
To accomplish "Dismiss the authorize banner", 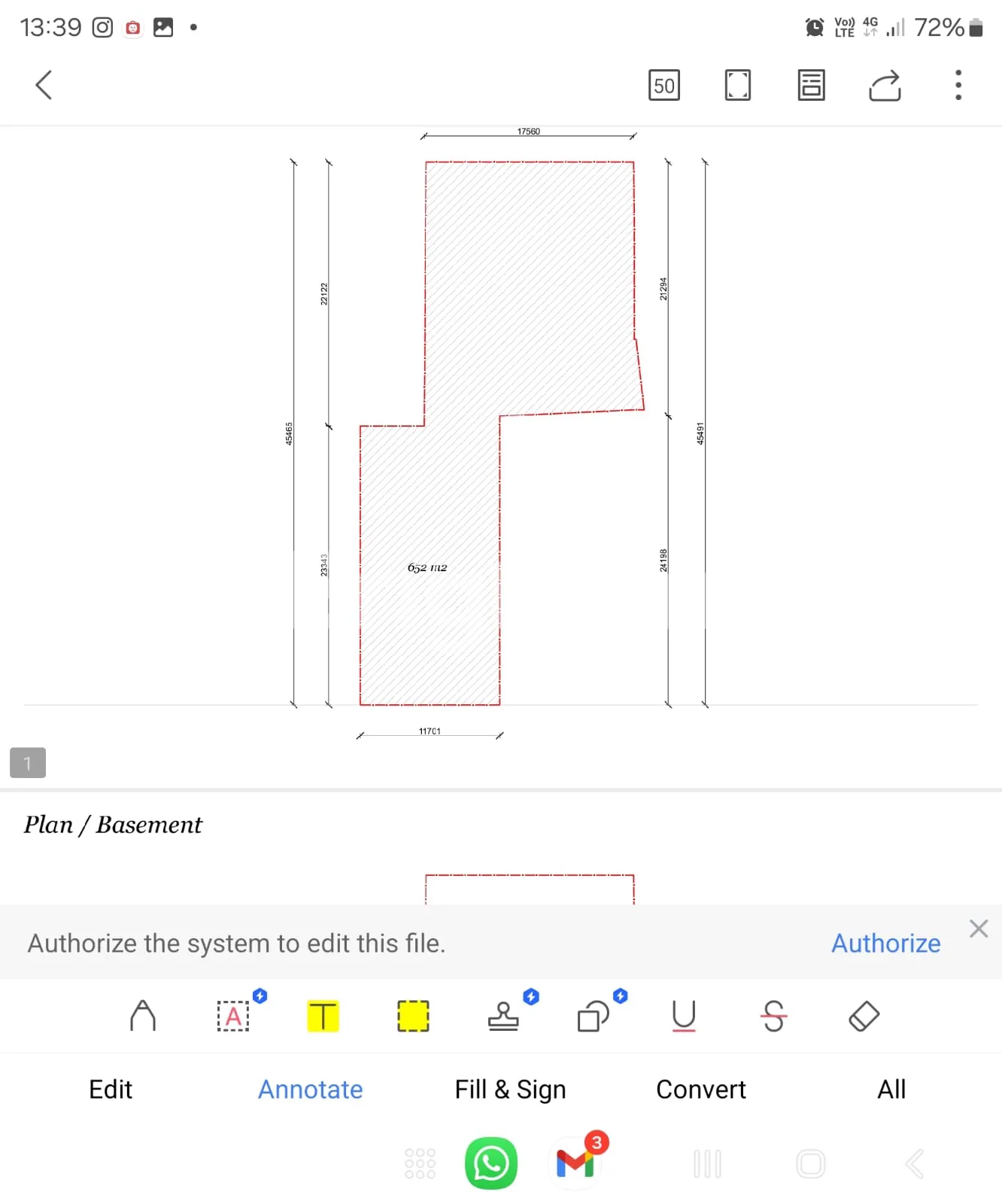I will (978, 929).
